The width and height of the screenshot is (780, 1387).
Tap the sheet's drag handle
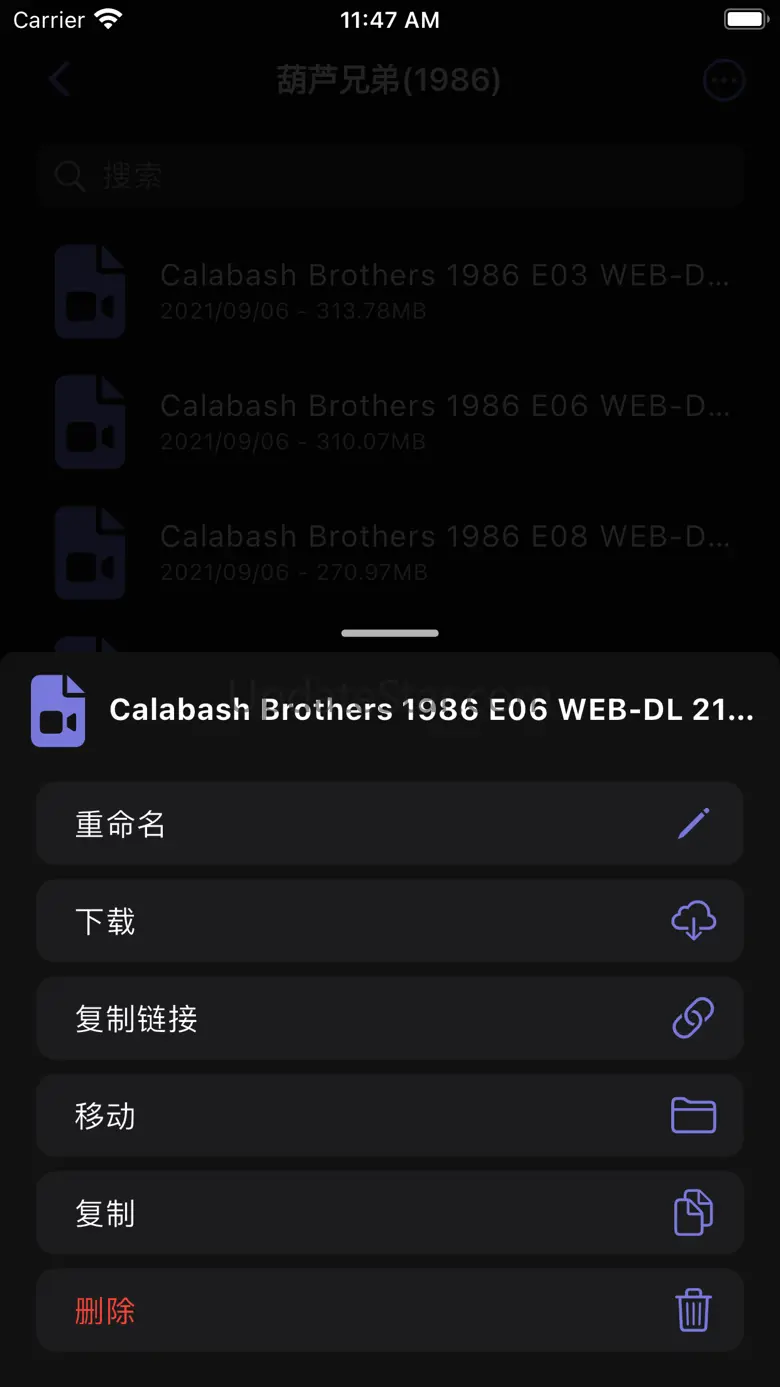(389, 633)
